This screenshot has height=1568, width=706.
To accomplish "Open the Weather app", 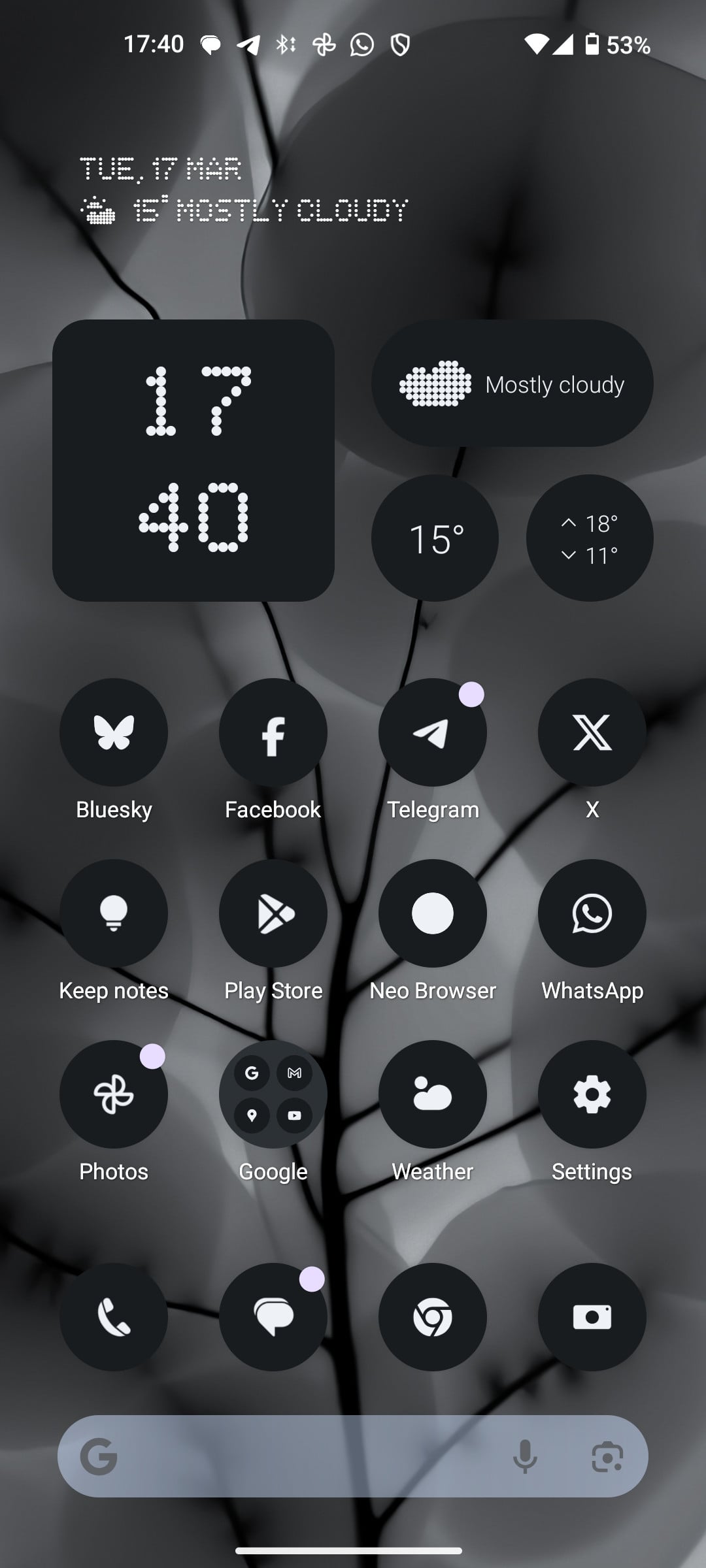I will [x=432, y=1094].
